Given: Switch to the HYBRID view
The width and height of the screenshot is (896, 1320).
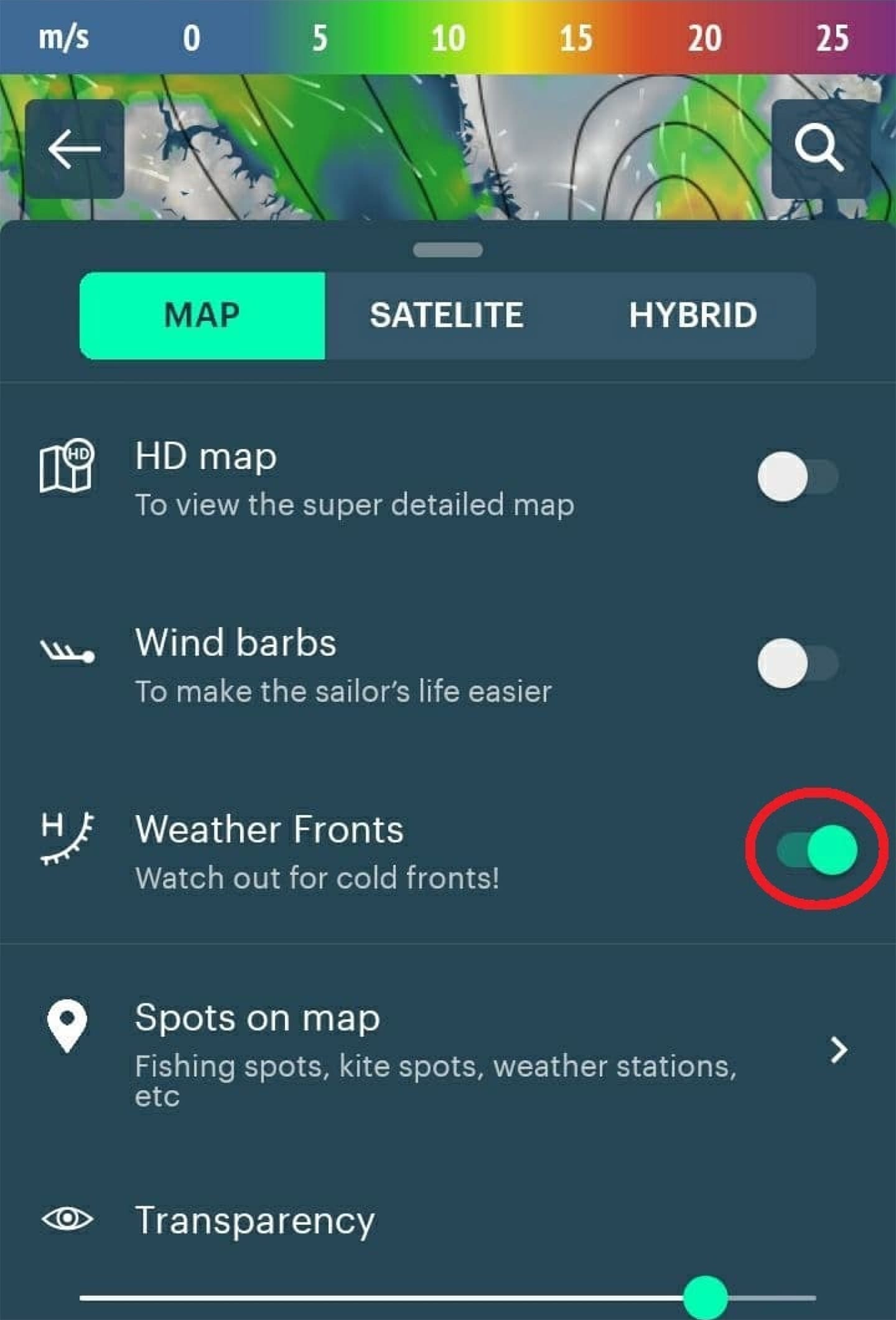Looking at the screenshot, I should 693,316.
